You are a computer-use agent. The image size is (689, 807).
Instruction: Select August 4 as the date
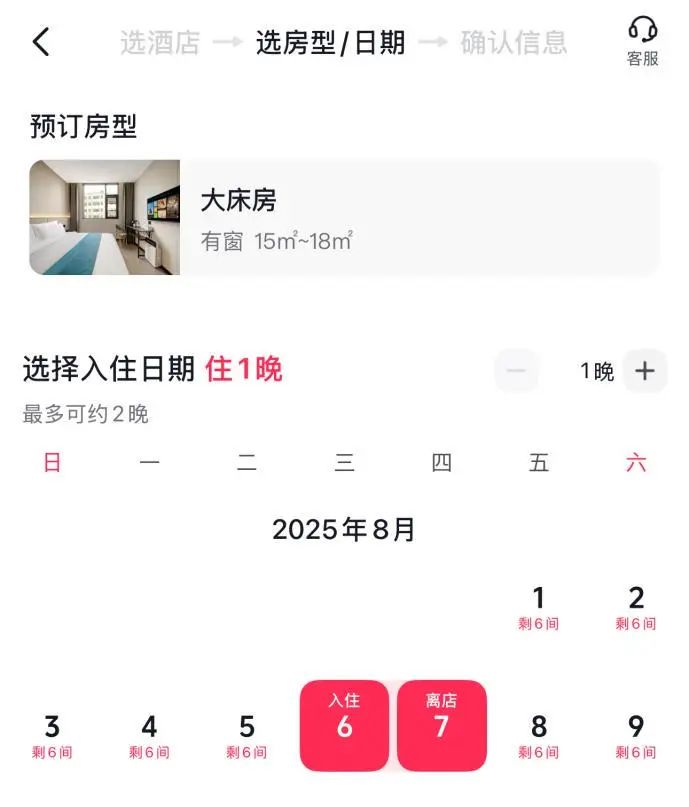[149, 735]
